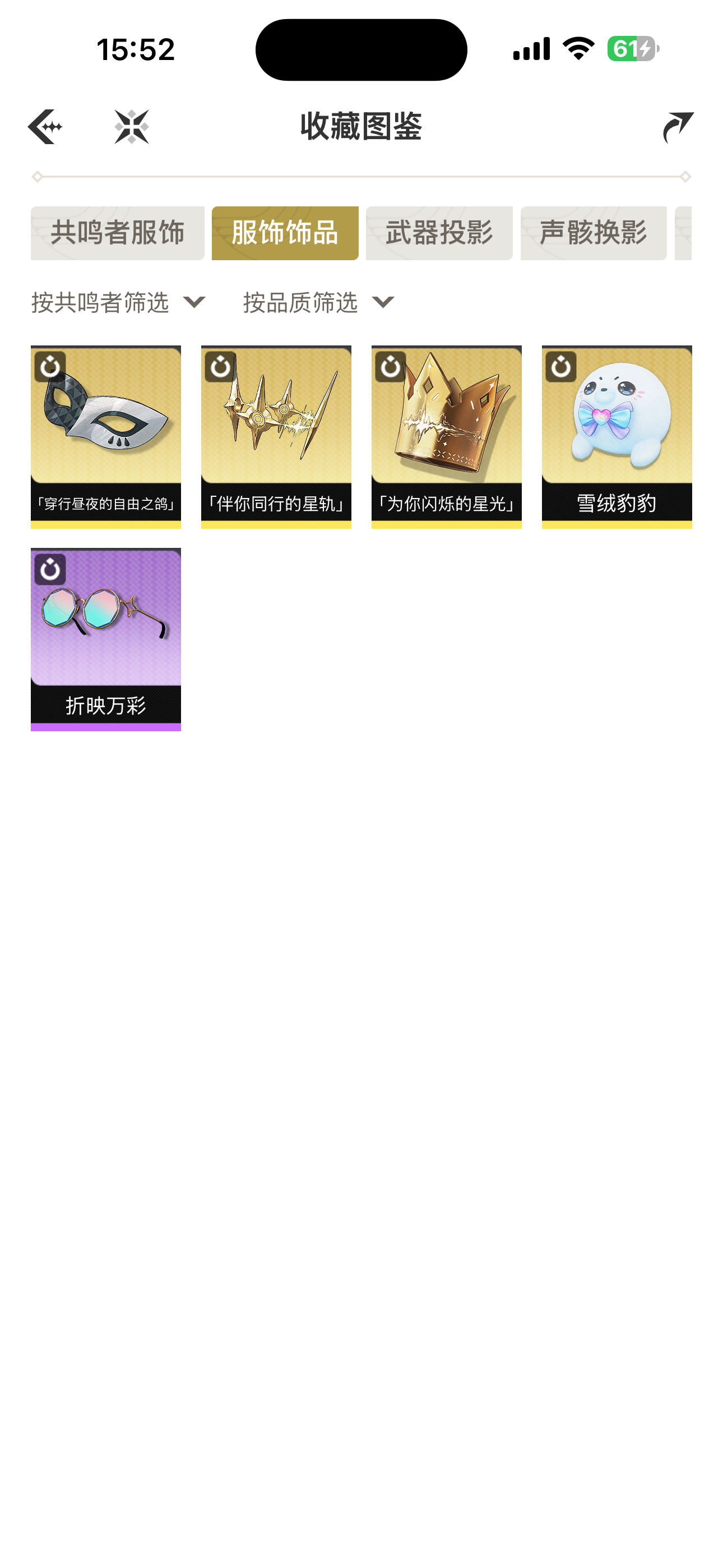Share the collection via arrow icon

[678, 127]
